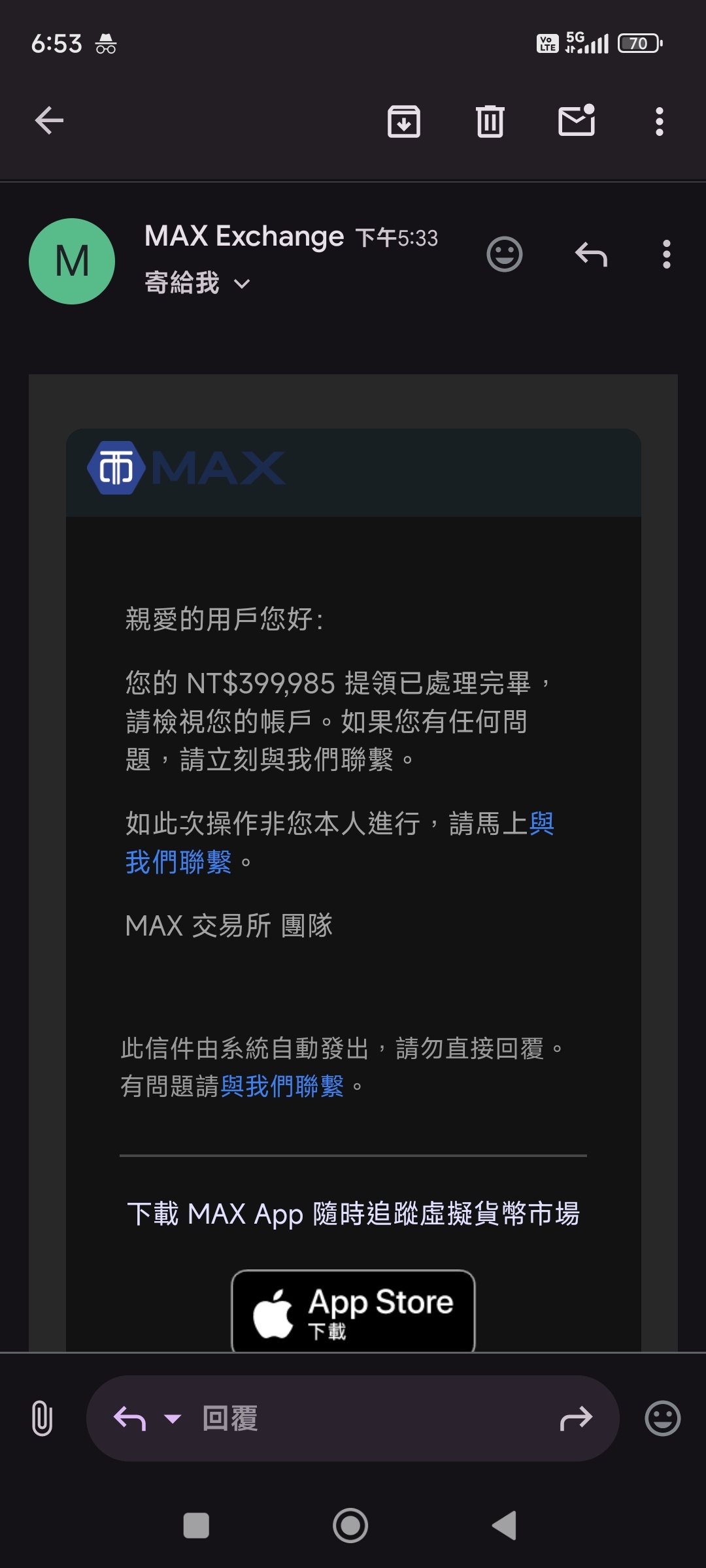Go back to the inbox

point(49,121)
